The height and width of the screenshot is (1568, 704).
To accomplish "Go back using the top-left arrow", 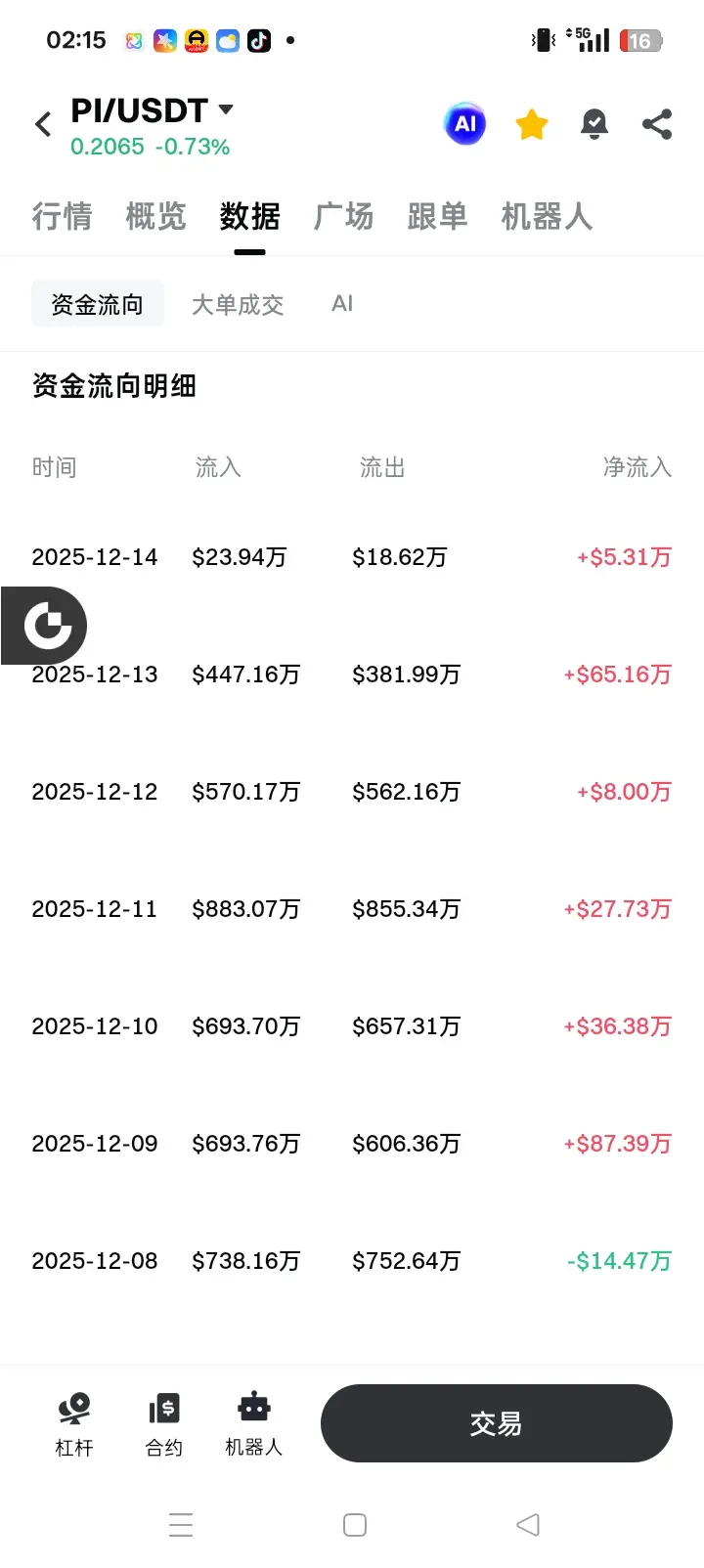I will pos(43,124).
